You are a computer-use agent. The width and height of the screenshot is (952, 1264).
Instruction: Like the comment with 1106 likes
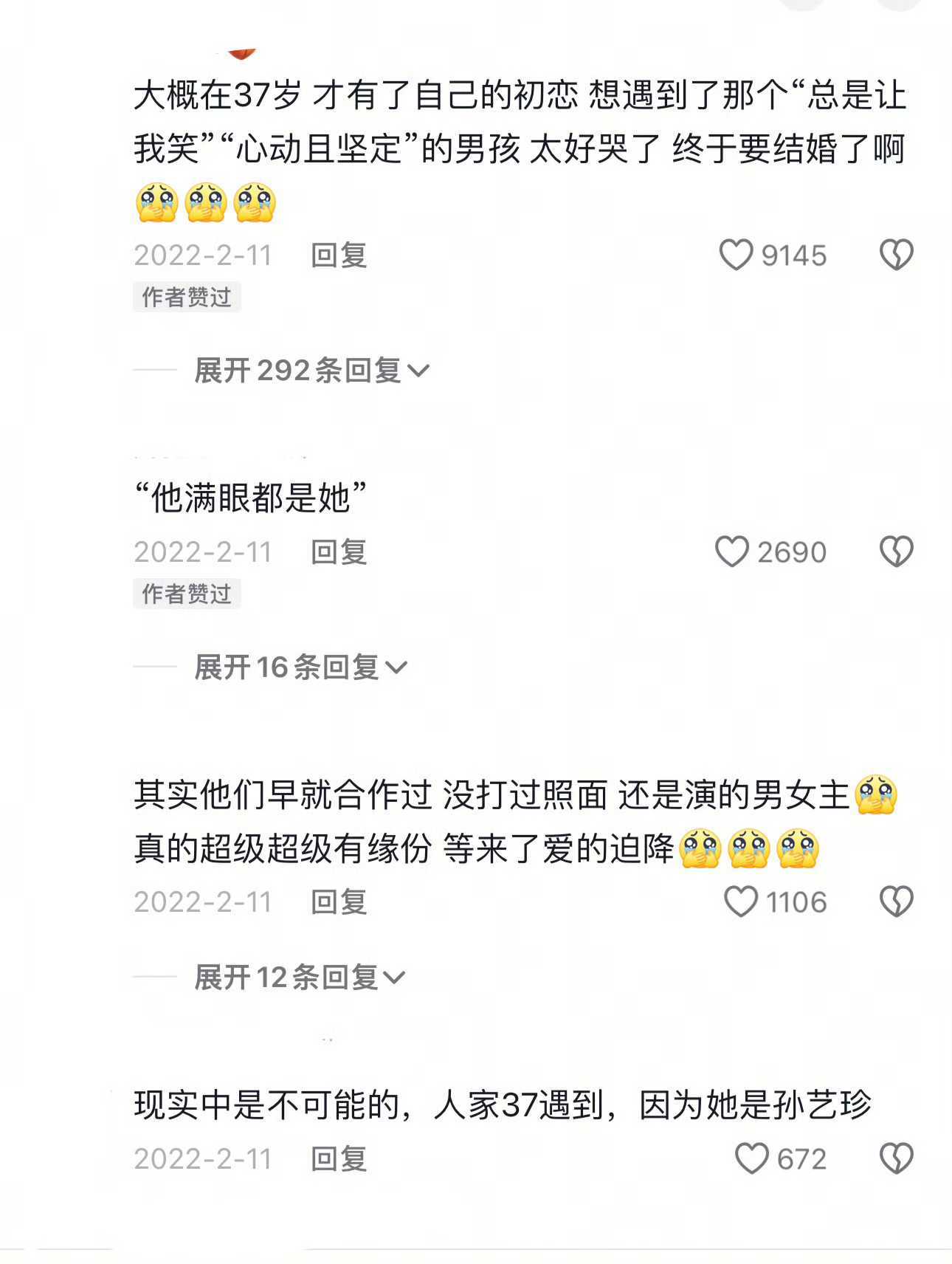[740, 902]
